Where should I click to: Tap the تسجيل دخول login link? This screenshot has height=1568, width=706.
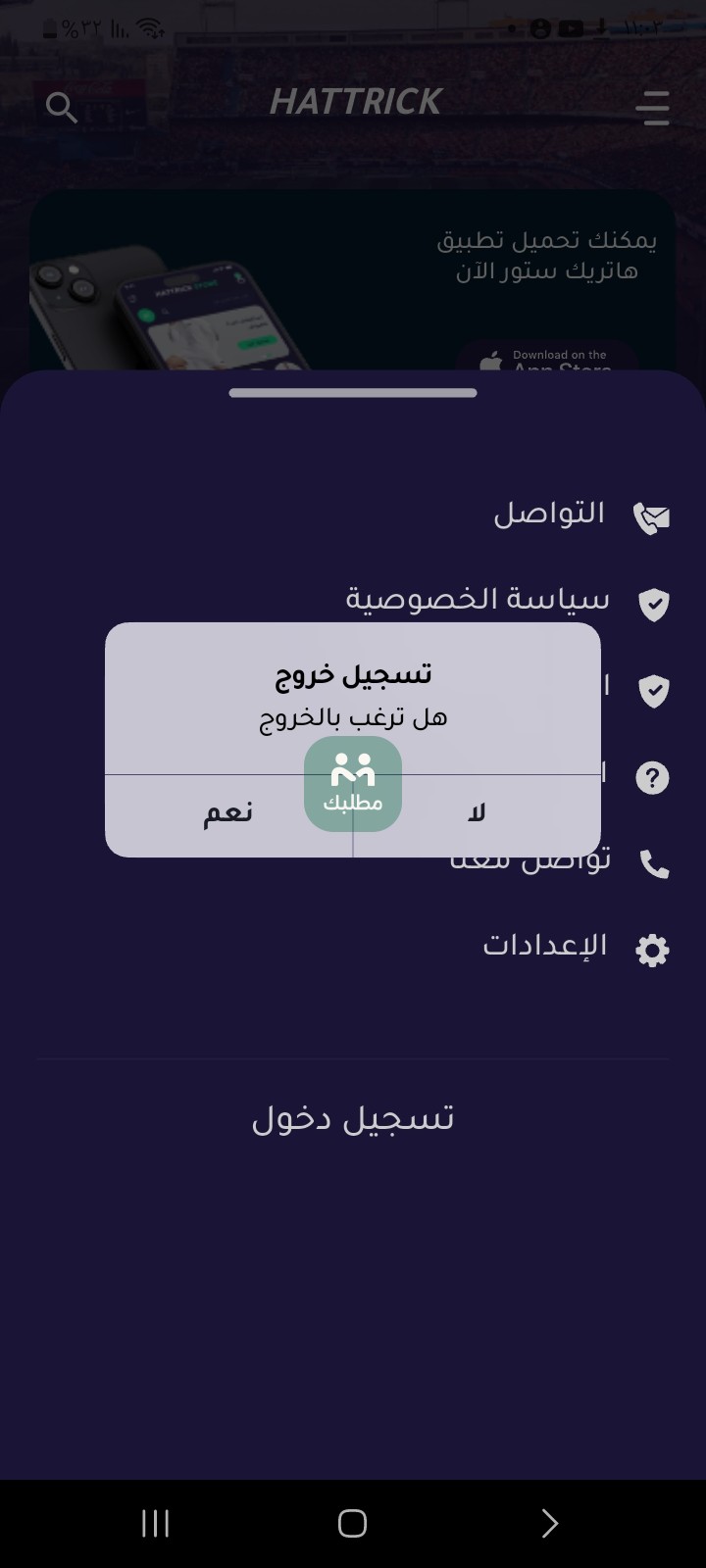coord(352,1116)
